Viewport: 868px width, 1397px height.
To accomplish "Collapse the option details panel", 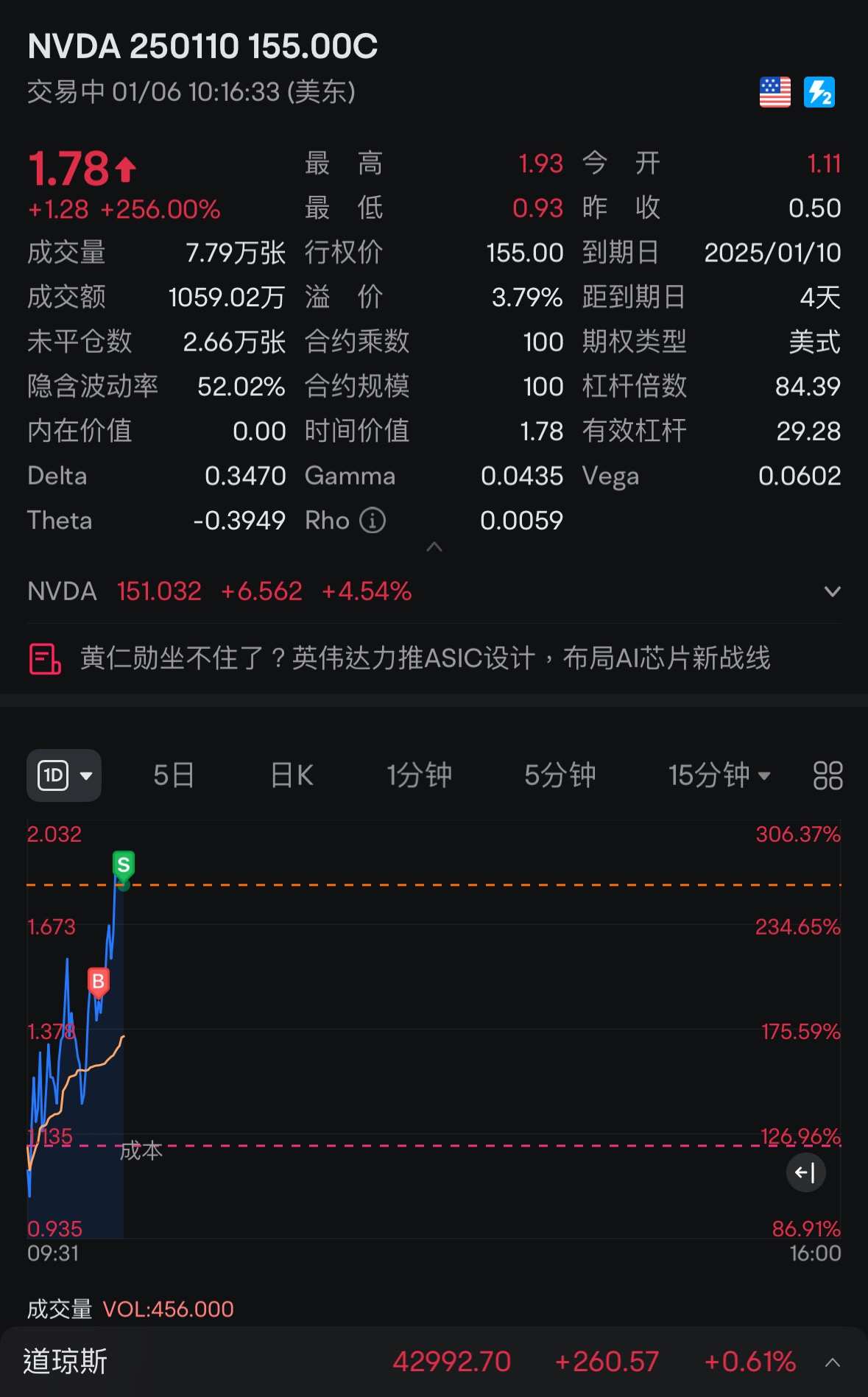I will [434, 546].
